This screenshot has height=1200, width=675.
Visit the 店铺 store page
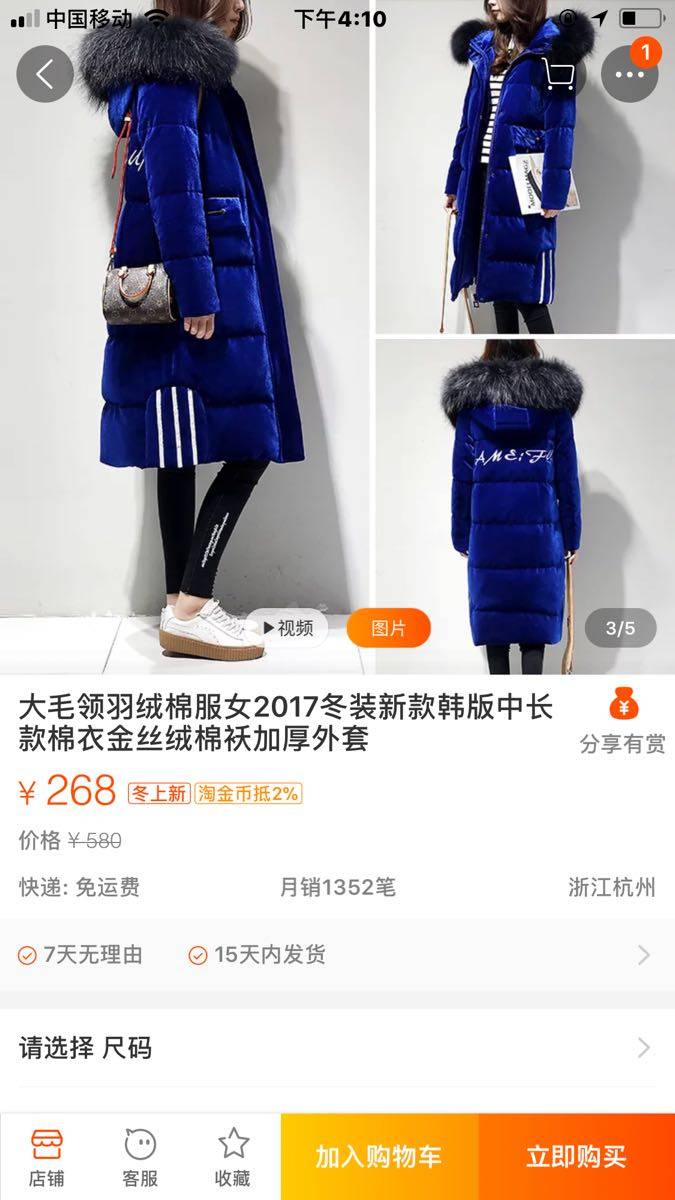(46, 1157)
